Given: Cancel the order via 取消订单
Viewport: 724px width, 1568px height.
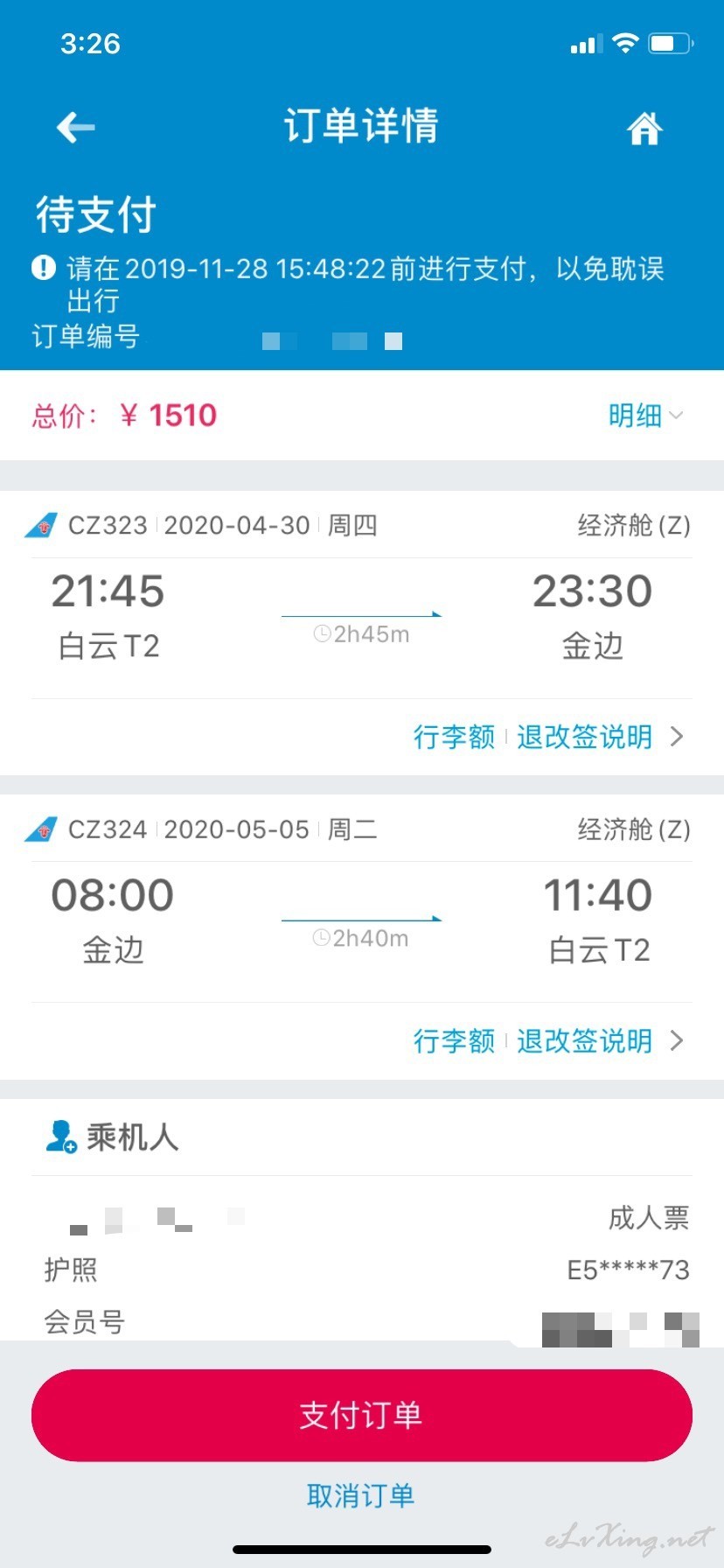Looking at the screenshot, I should click(x=360, y=1495).
